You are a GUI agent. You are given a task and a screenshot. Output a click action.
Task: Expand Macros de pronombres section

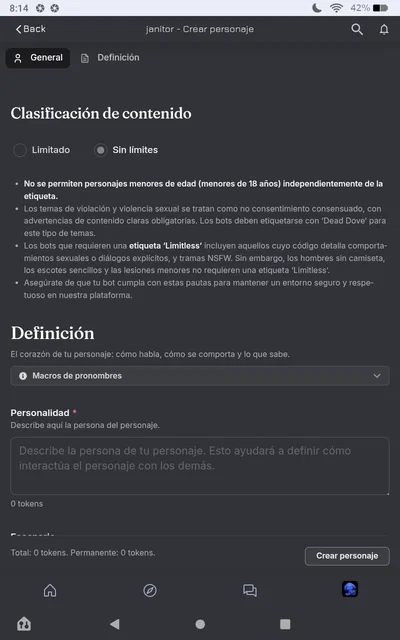200,376
